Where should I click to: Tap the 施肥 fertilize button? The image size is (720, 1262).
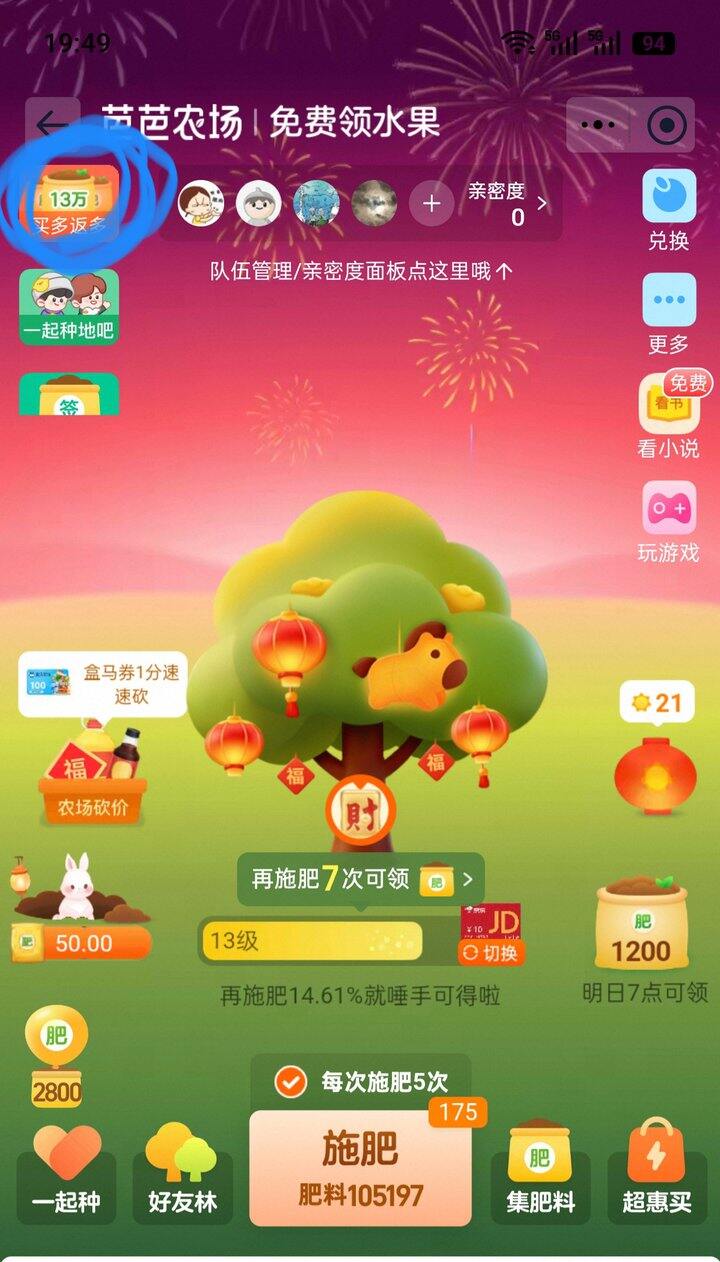click(x=360, y=1167)
